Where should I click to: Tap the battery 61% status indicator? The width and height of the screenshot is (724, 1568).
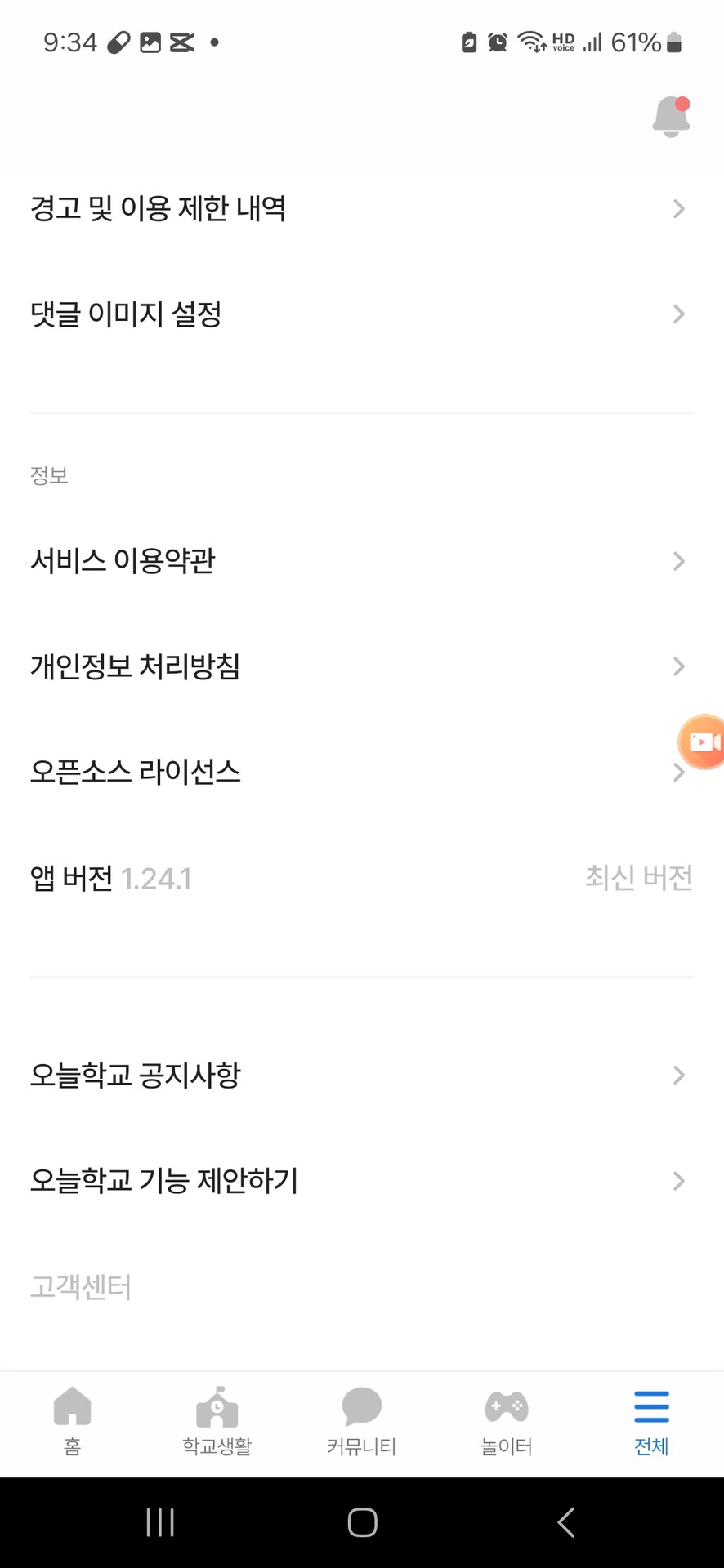[636, 42]
